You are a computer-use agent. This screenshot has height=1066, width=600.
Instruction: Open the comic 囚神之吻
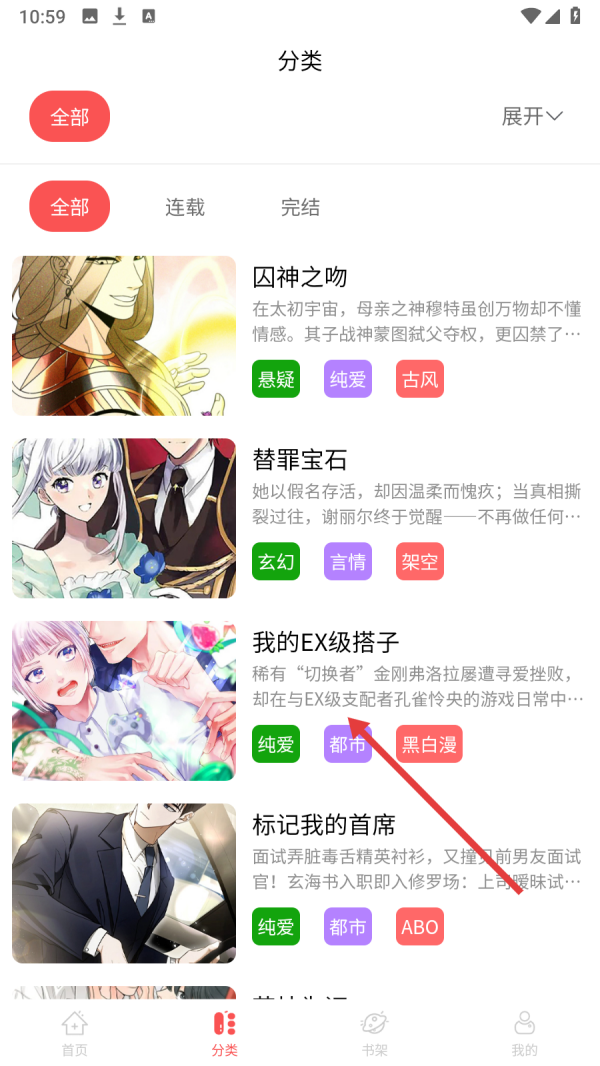[x=300, y=277]
